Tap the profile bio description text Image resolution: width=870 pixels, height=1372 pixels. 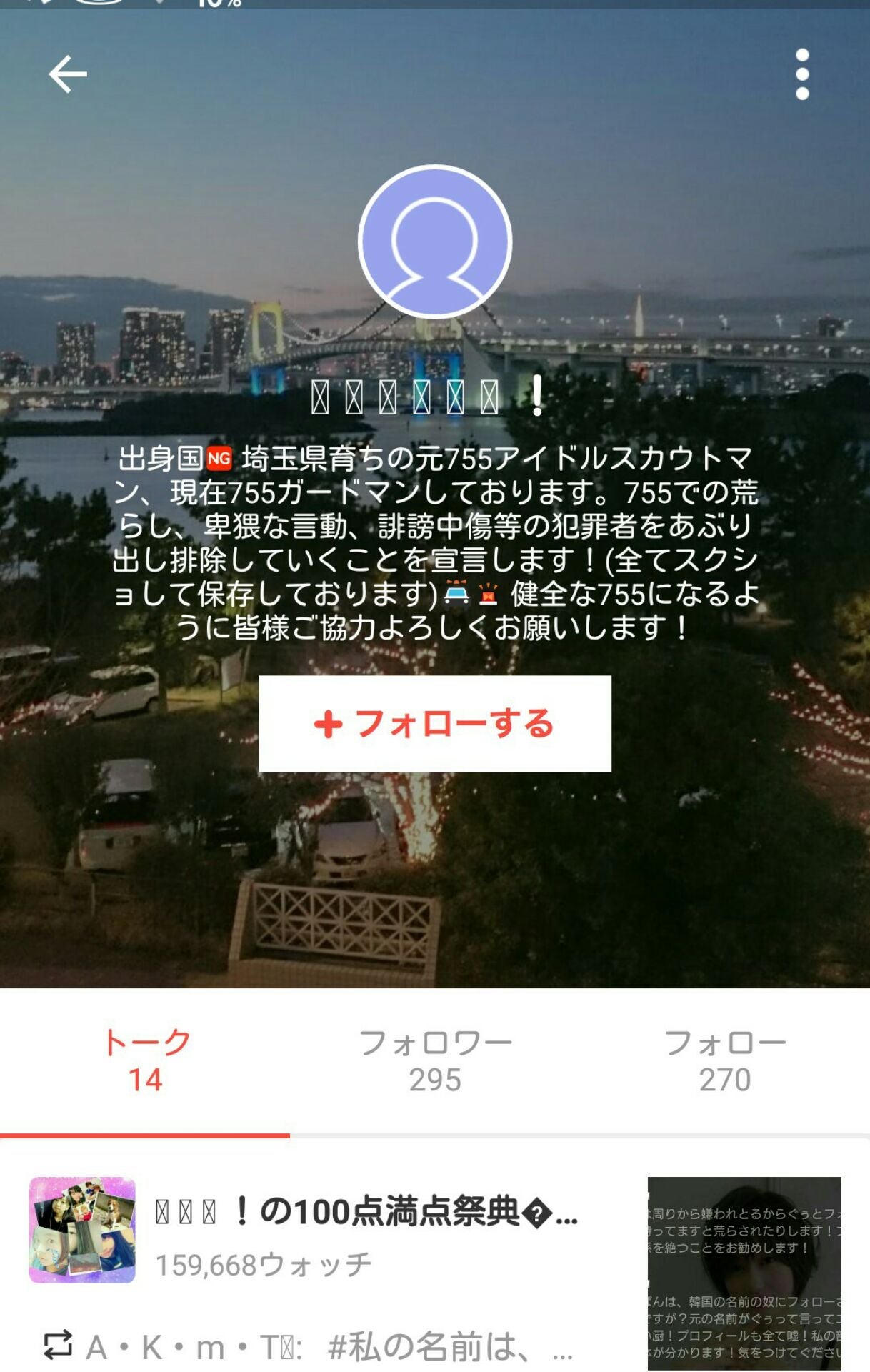pos(435,543)
